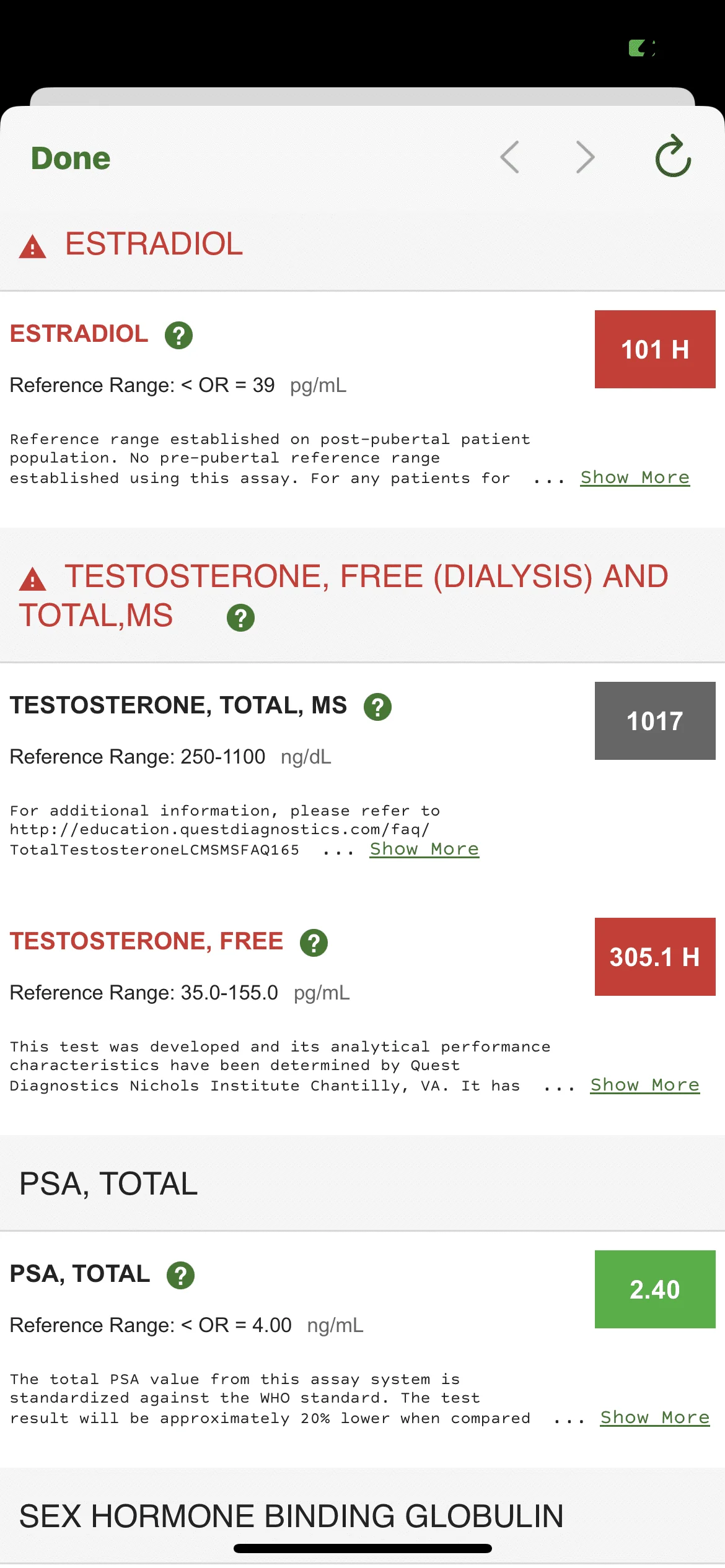The width and height of the screenshot is (725, 1568).
Task: Open help icon for Testosterone, Total, MS
Action: pos(377,707)
